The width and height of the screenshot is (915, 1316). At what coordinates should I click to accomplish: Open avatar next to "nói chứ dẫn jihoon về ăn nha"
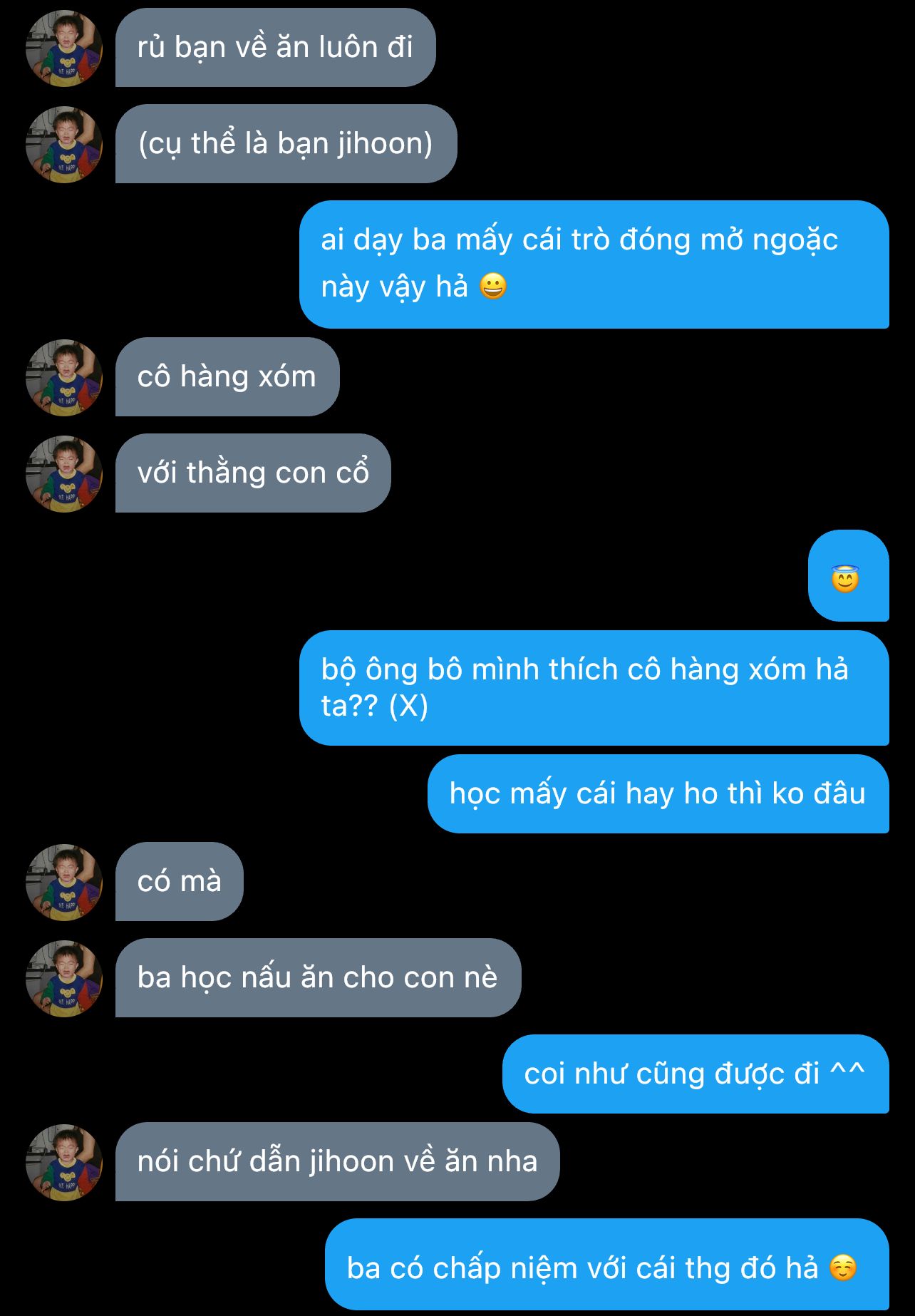(64, 1163)
